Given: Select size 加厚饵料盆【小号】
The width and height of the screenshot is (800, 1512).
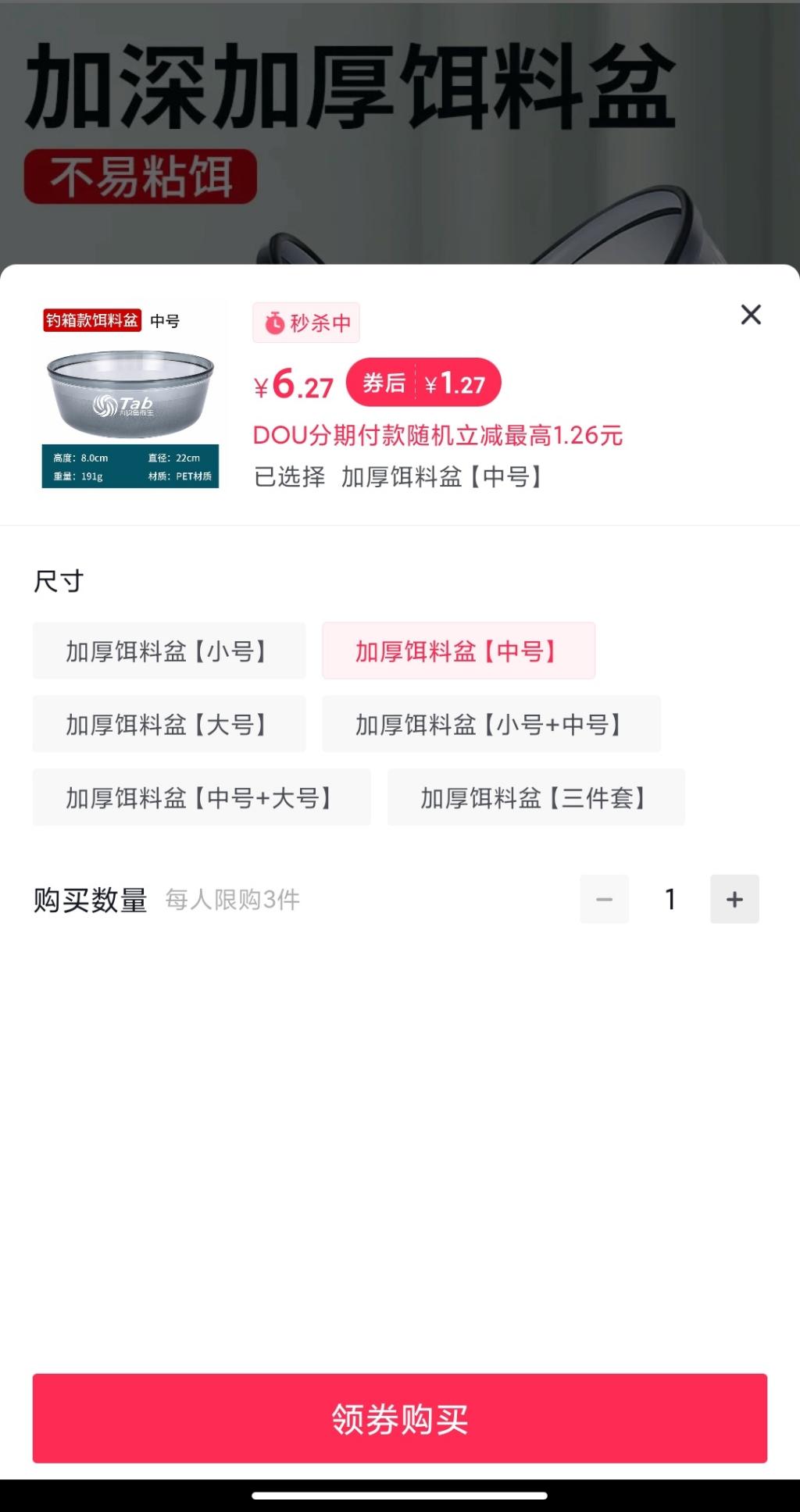Looking at the screenshot, I should tap(169, 651).
